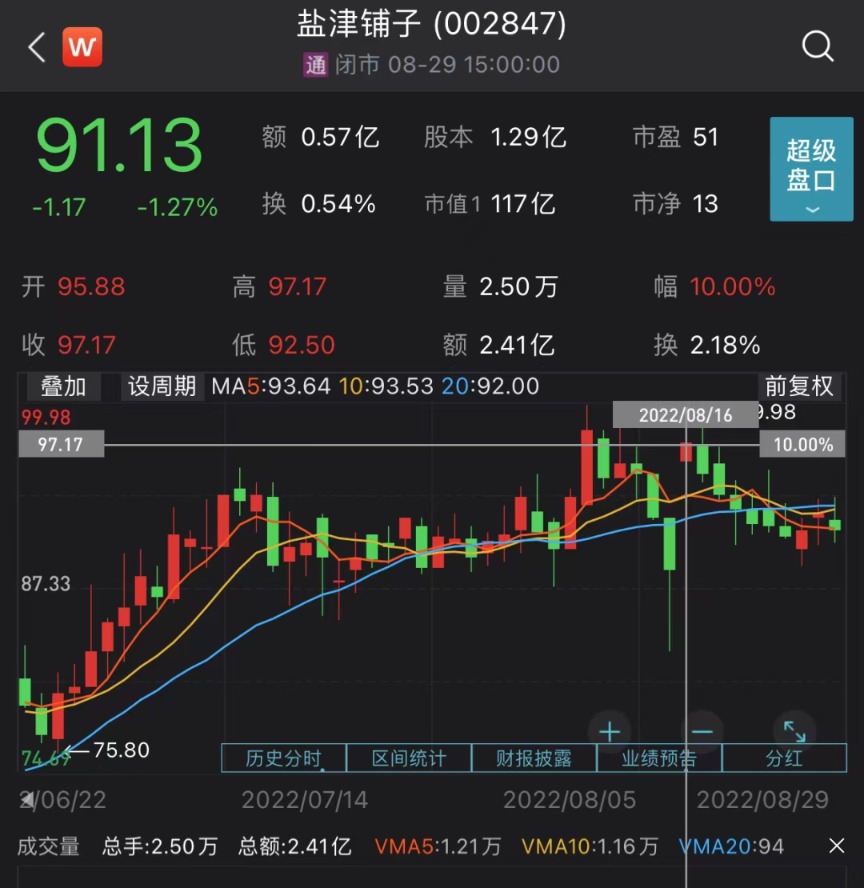Change the 前复权 adjustment mode
Image resolution: width=864 pixels, height=888 pixels.
pos(799,387)
